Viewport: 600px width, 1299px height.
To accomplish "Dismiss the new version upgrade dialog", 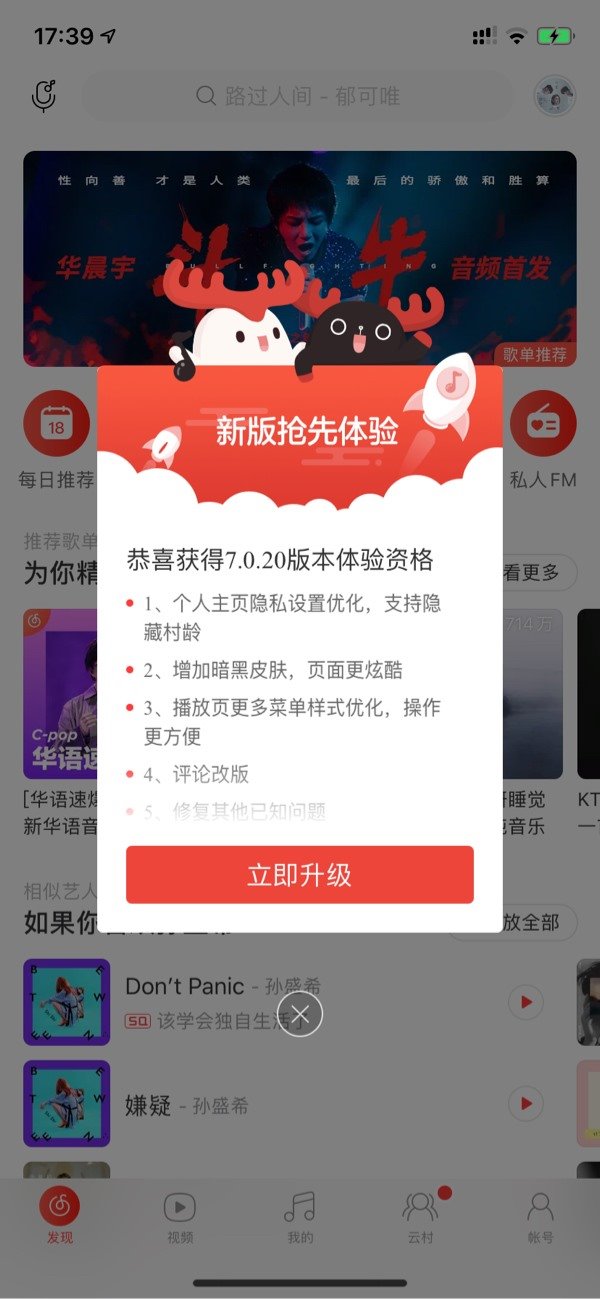I will tap(300, 1015).
